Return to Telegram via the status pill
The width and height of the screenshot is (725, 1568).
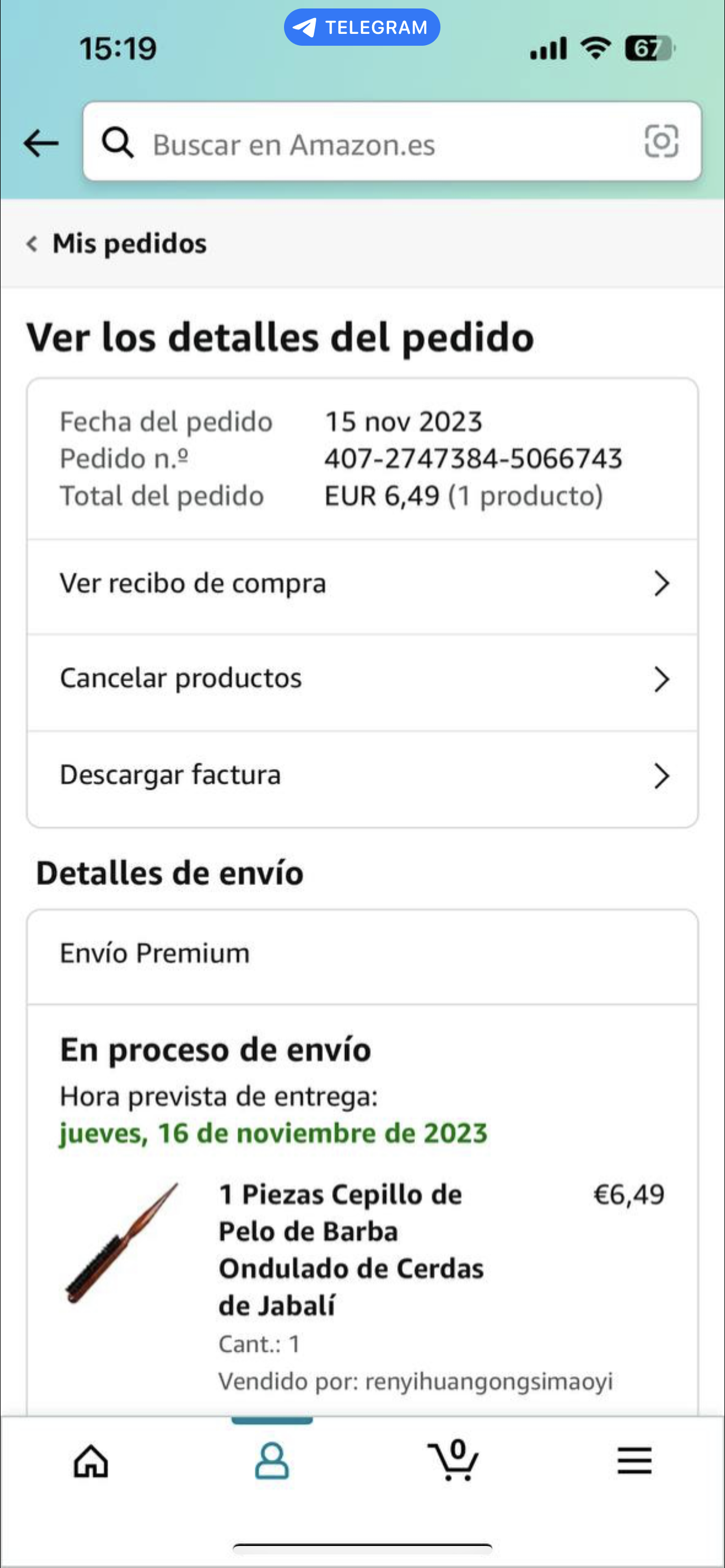point(361,28)
